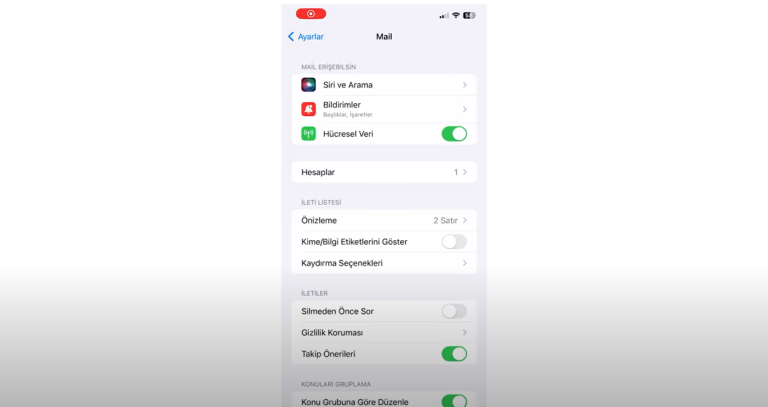Go back to Ayarlar
This screenshot has width=768, height=407.
pos(306,36)
